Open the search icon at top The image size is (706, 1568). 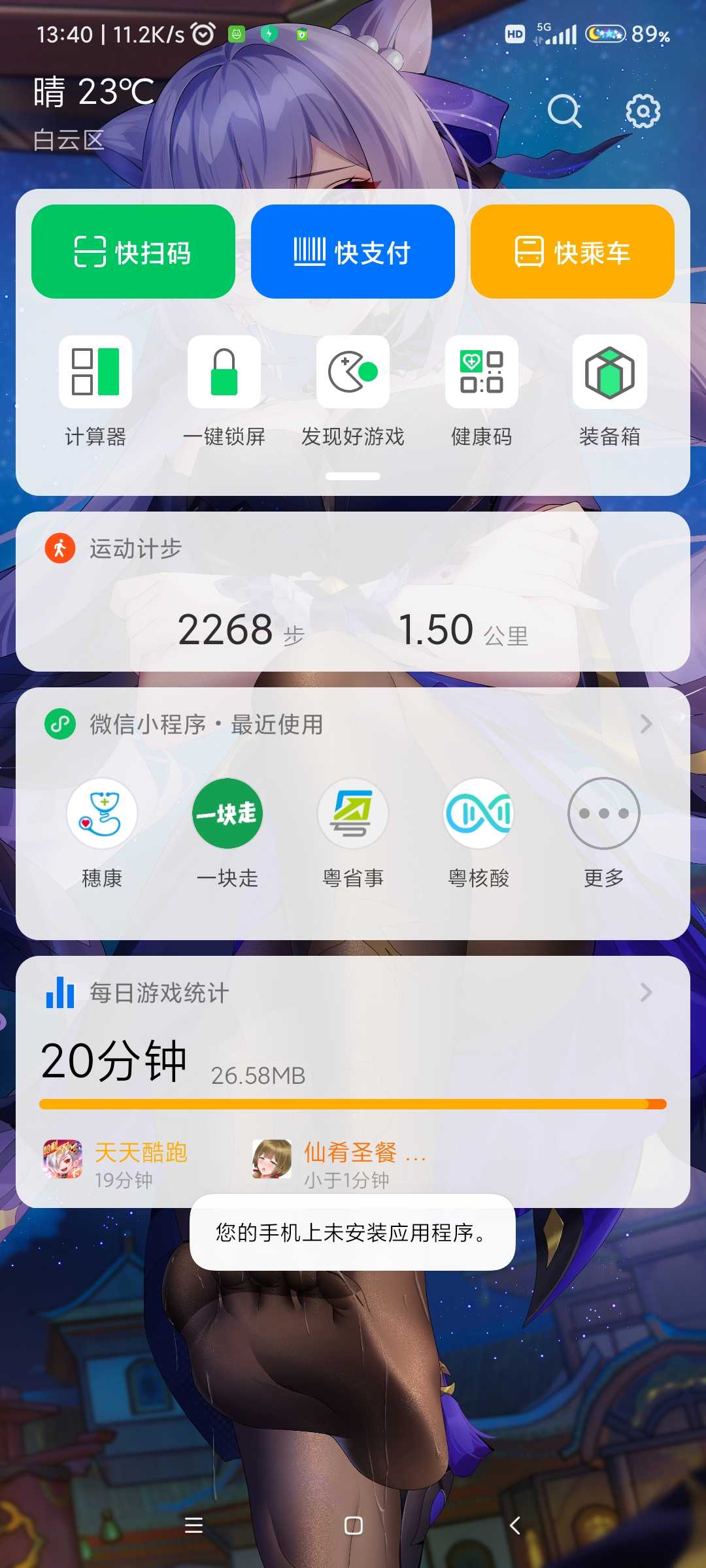click(564, 111)
